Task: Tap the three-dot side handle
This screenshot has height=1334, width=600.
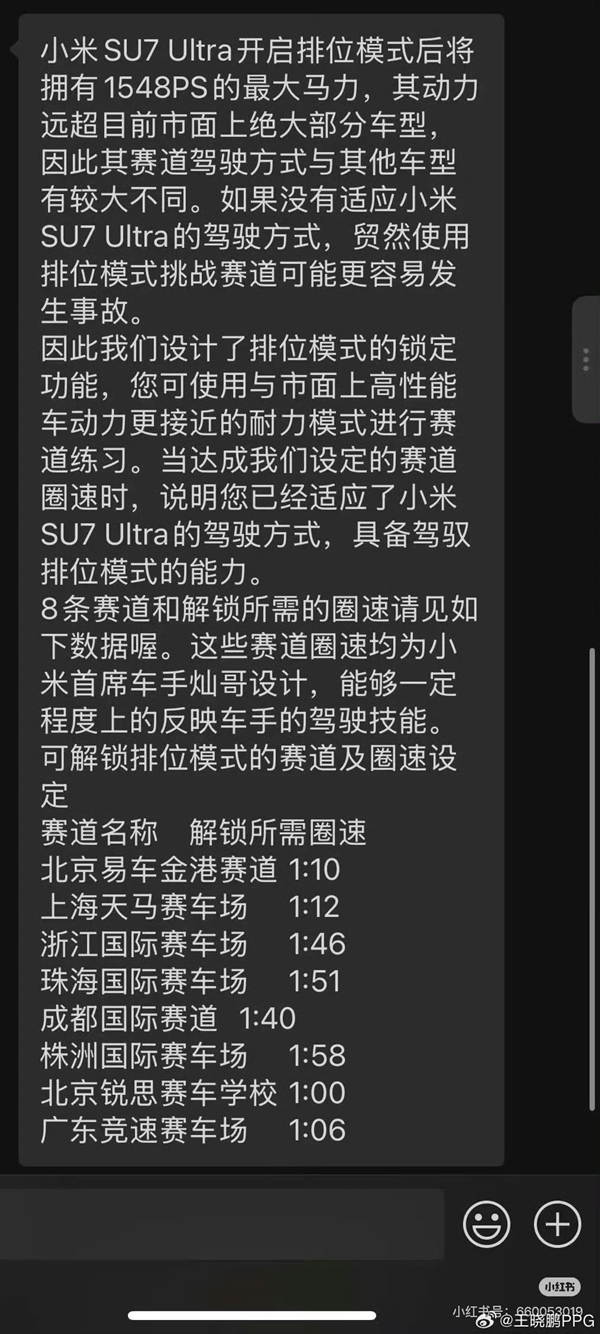Action: tap(587, 360)
